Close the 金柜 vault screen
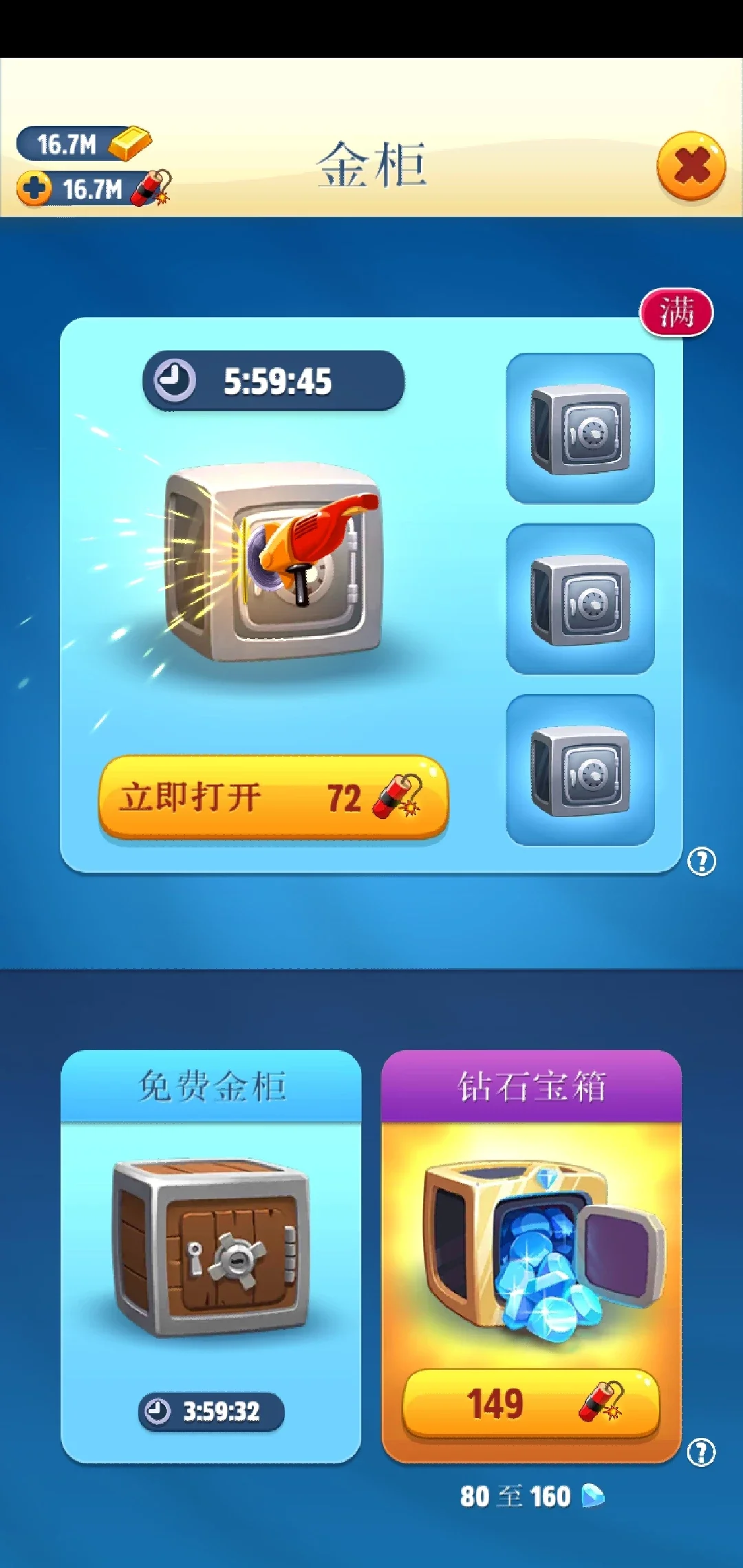This screenshot has height=1568, width=743. 691,167
